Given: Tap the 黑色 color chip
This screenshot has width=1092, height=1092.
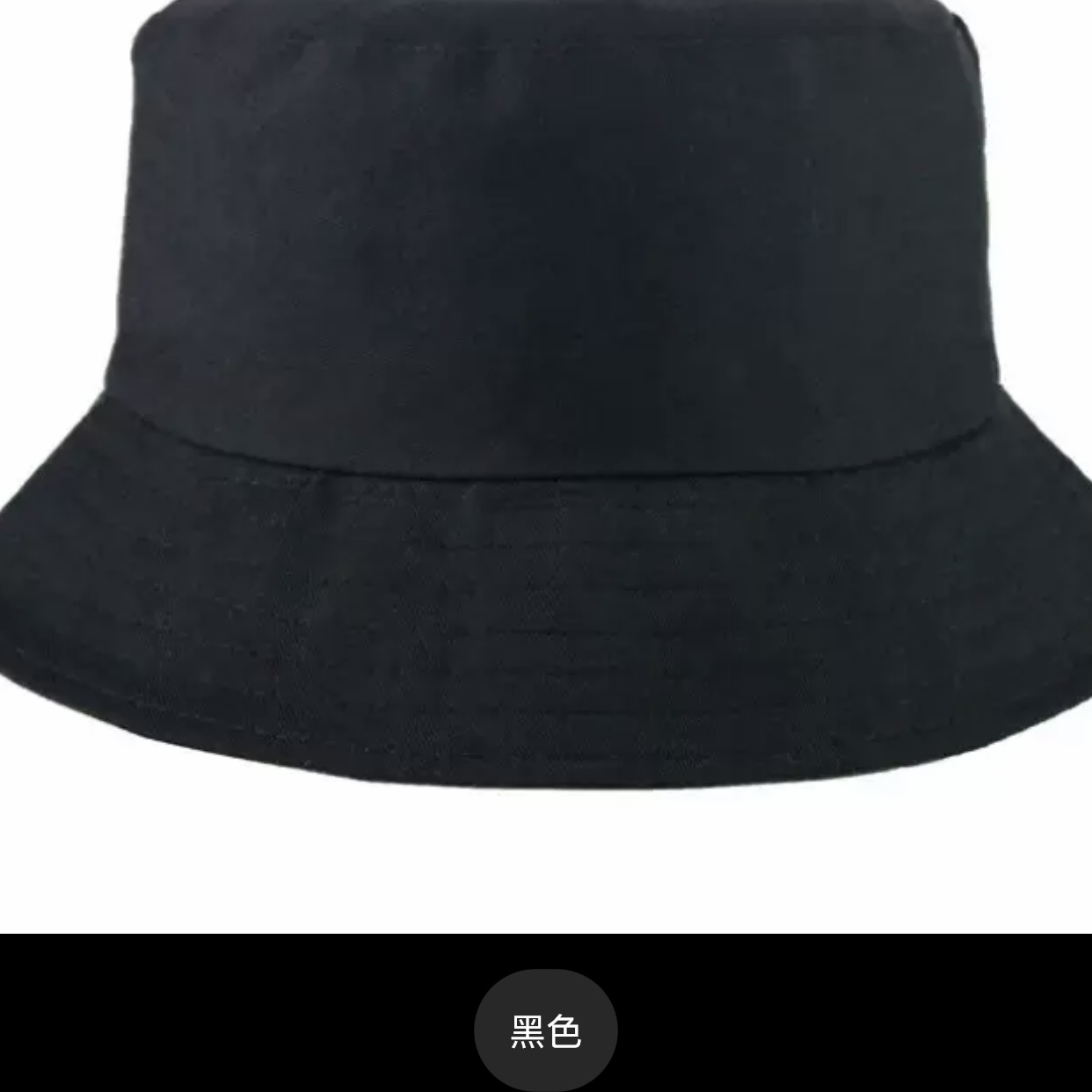Looking at the screenshot, I should 545,1030.
